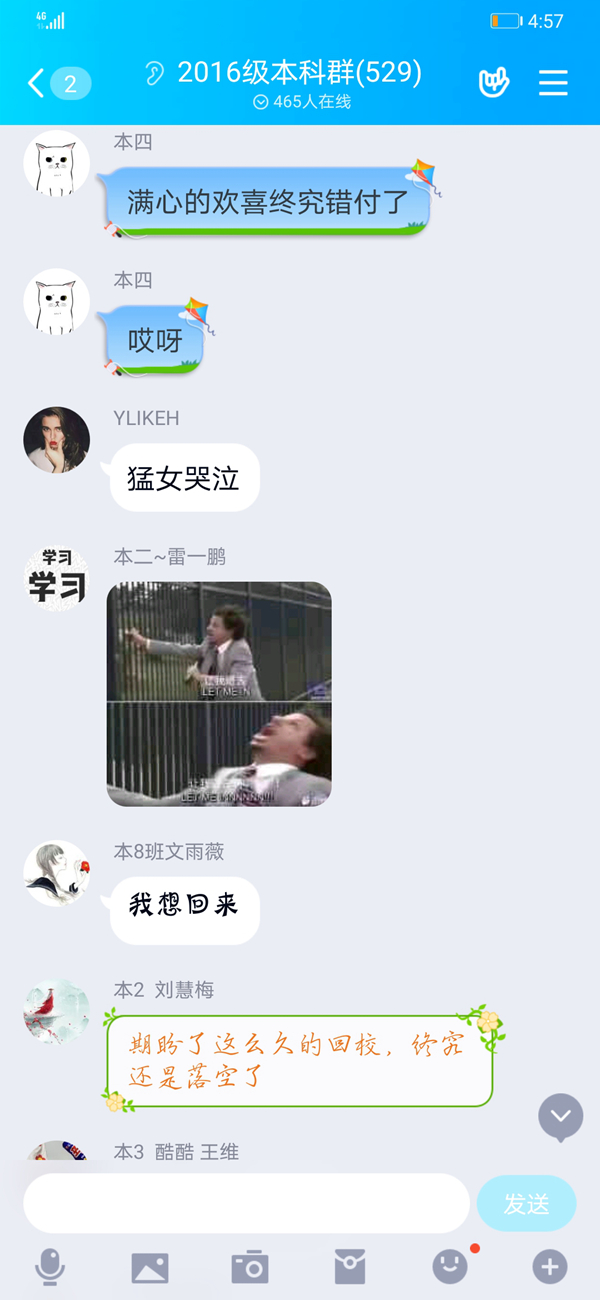Open the red packet icon
The width and height of the screenshot is (600, 1300).
click(x=350, y=1267)
